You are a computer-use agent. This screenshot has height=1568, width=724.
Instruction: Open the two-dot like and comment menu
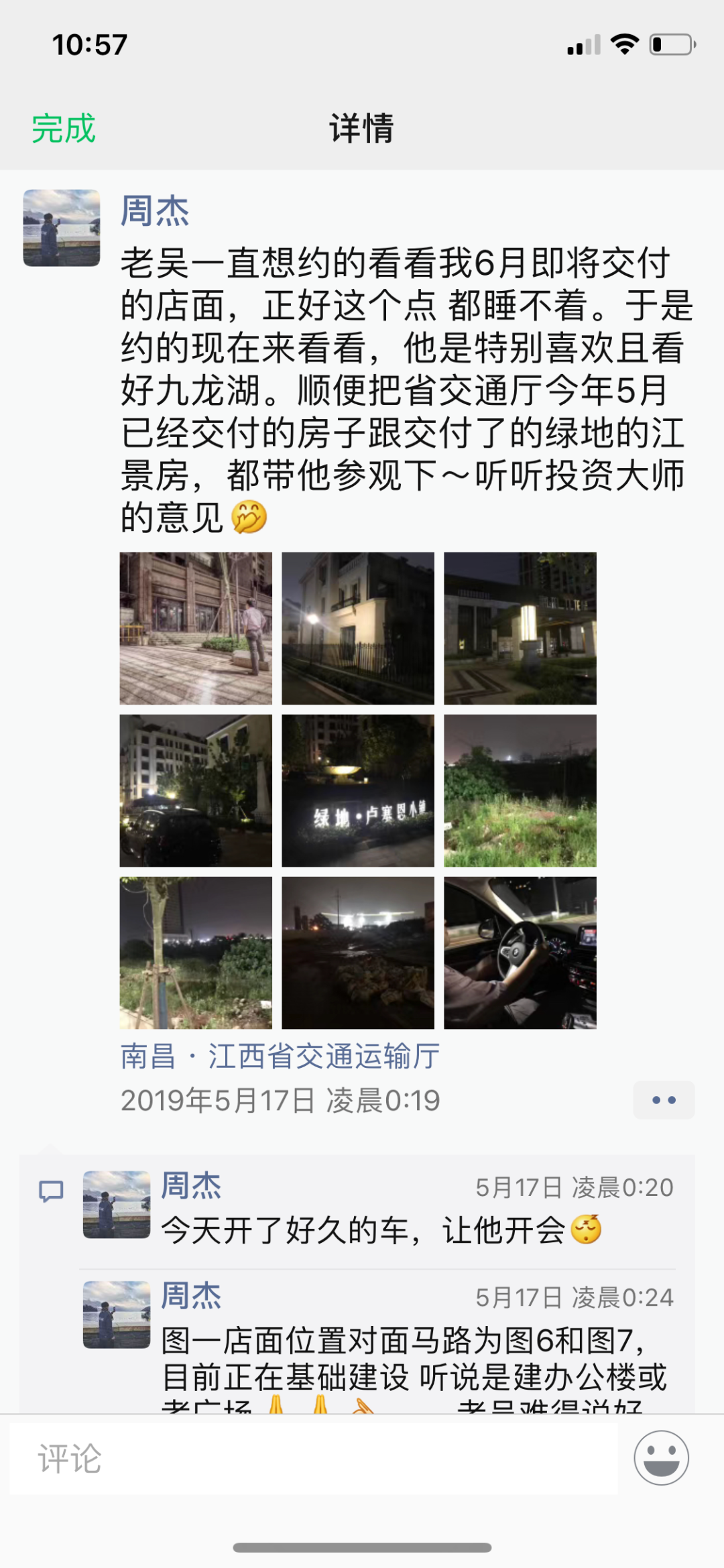click(x=664, y=1100)
